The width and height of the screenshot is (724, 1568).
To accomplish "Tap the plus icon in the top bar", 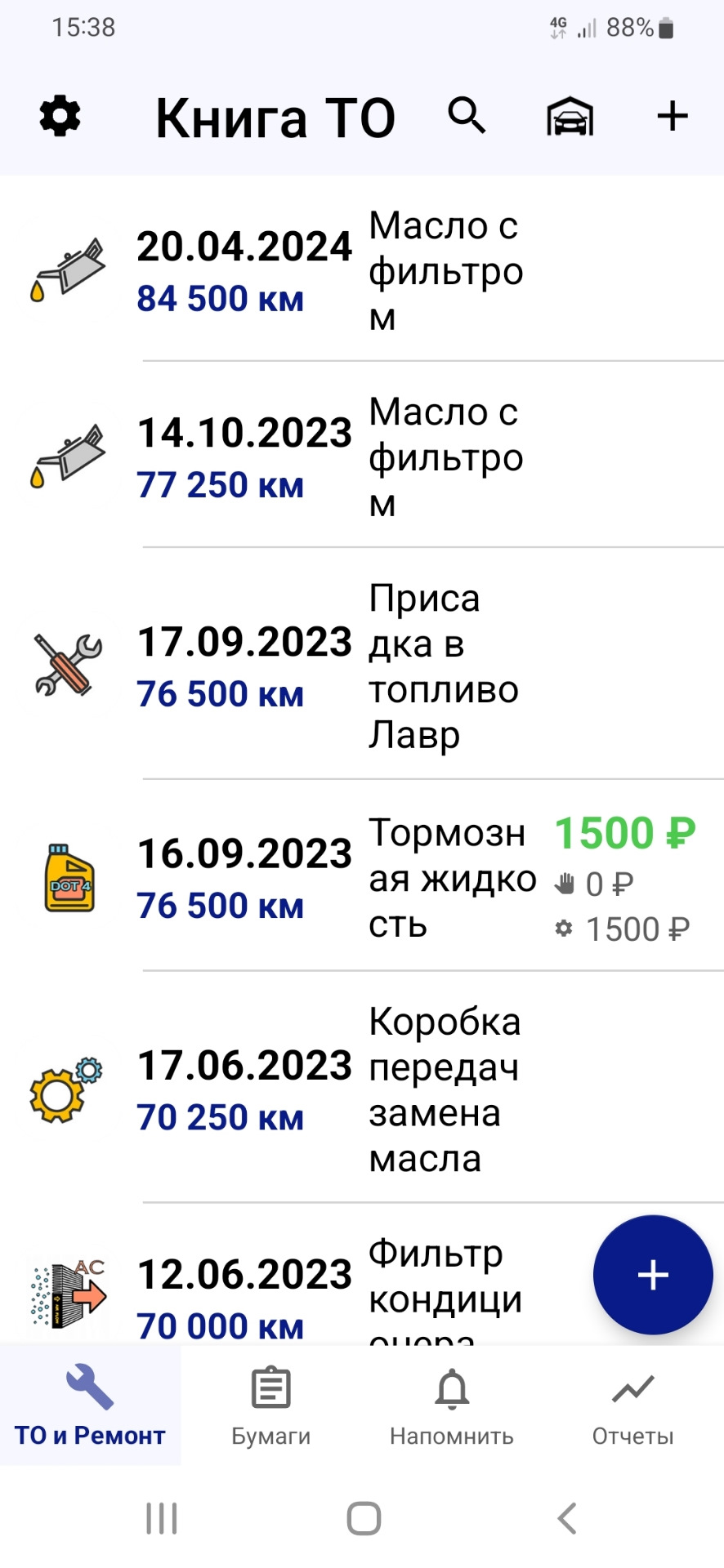I will 672,116.
